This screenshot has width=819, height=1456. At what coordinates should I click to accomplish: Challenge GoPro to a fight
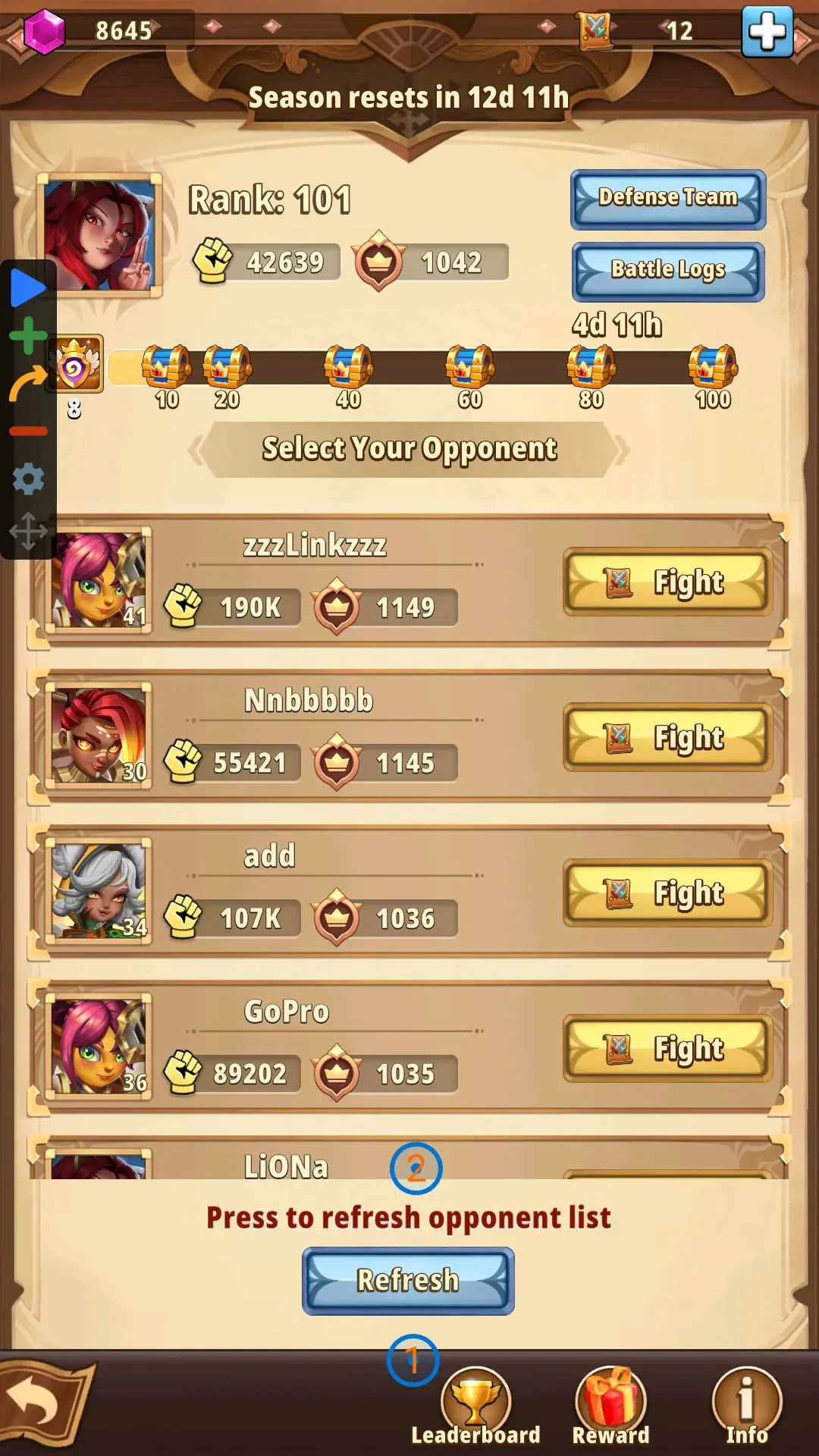667,1049
